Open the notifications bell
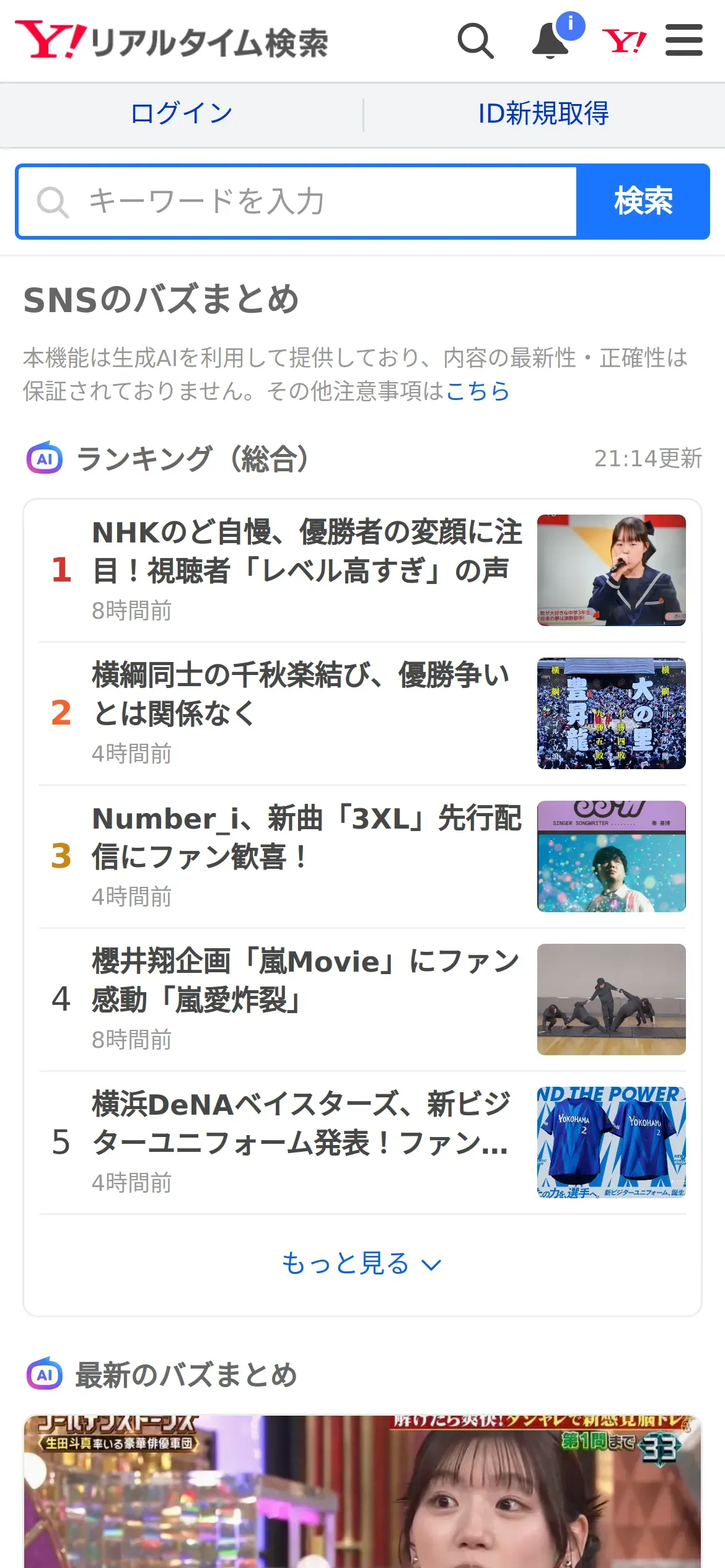Viewport: 725px width, 1568px height. click(551, 41)
